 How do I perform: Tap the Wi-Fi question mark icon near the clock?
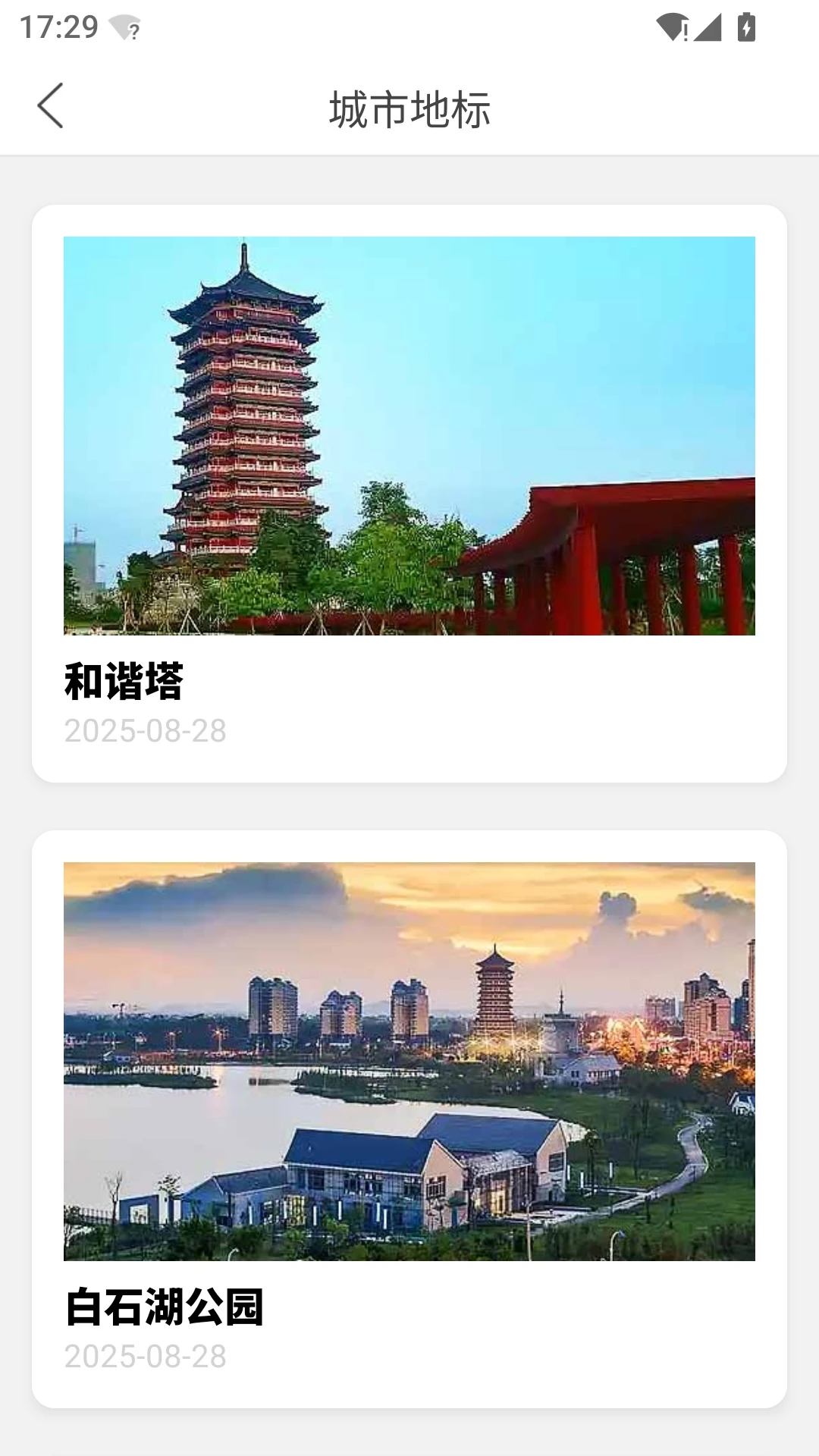124,27
